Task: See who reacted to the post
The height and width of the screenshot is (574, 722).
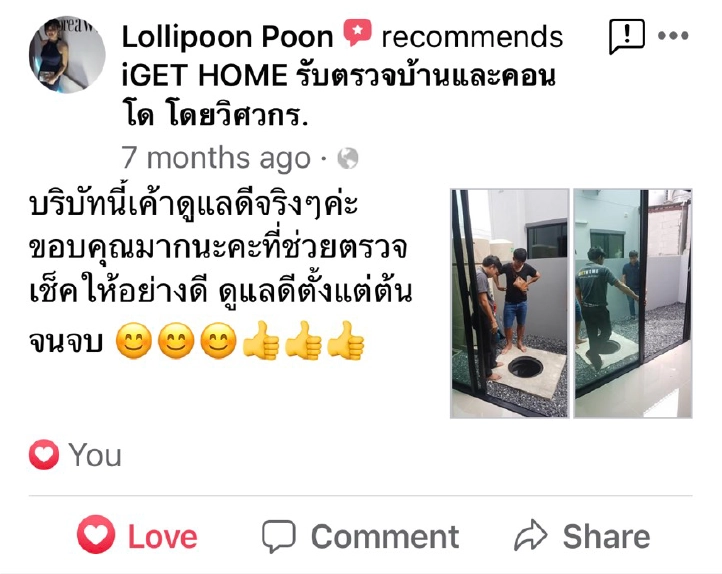Action: 76,456
